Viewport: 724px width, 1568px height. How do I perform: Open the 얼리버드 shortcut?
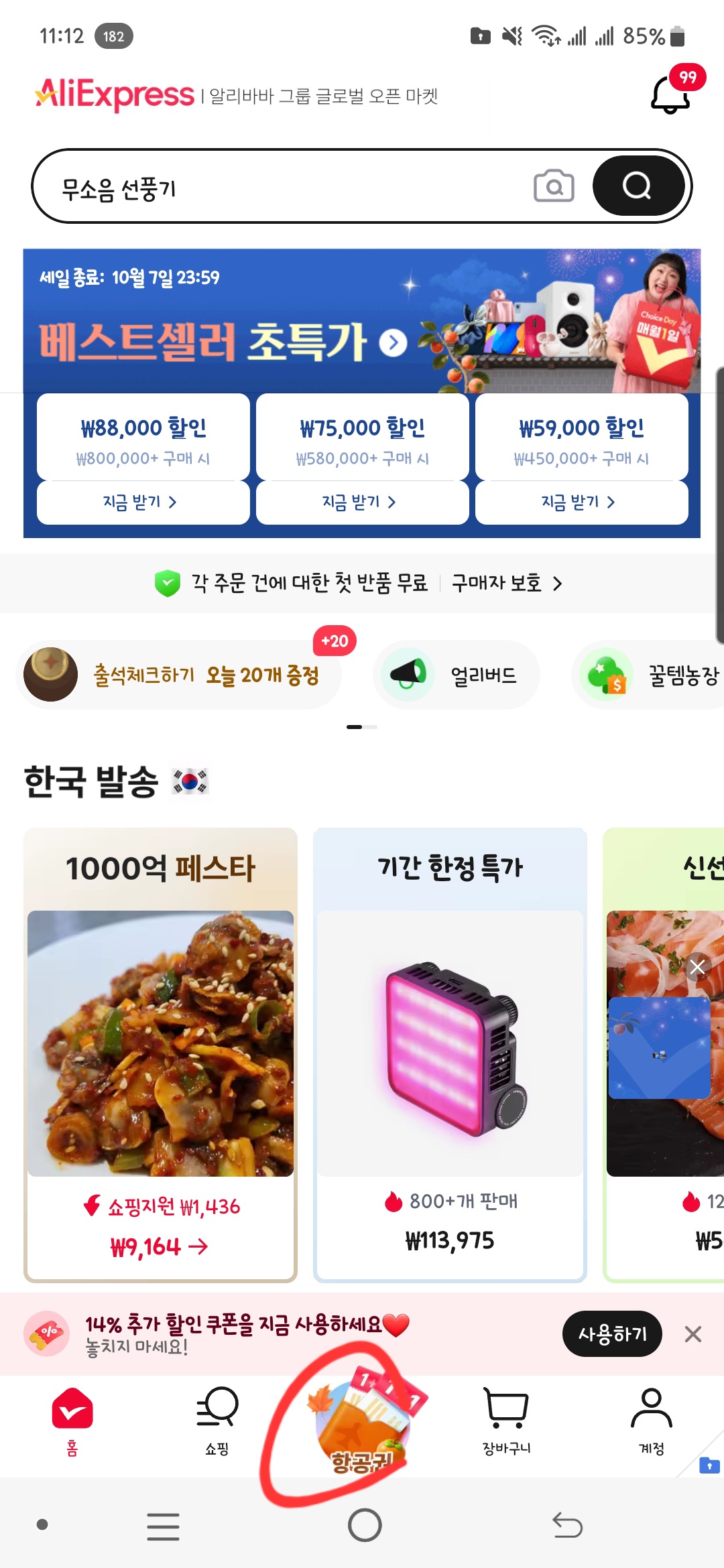457,675
